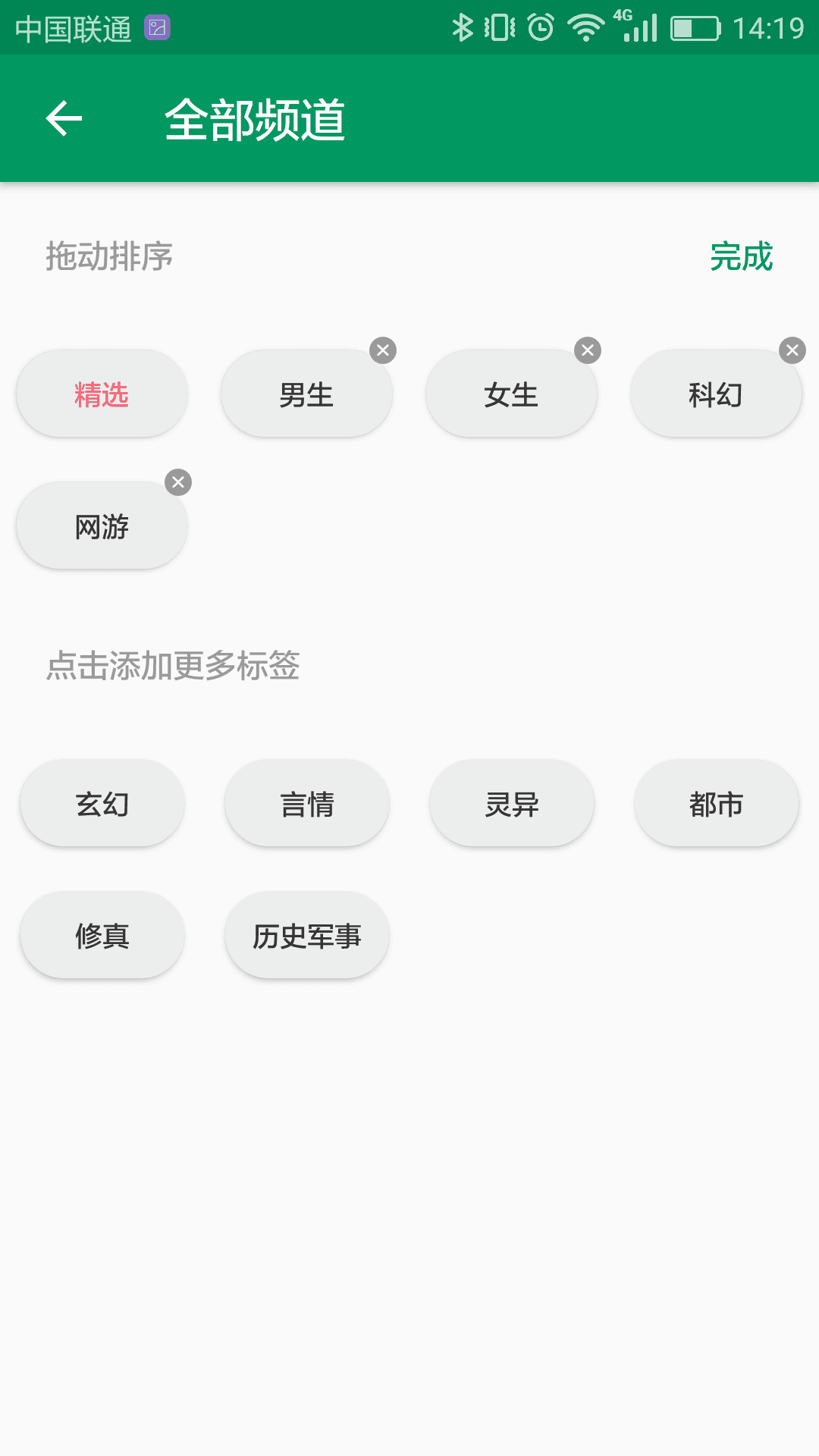The width and height of the screenshot is (819, 1456).
Task: Tap 完成 to finish editing
Action: click(x=741, y=256)
